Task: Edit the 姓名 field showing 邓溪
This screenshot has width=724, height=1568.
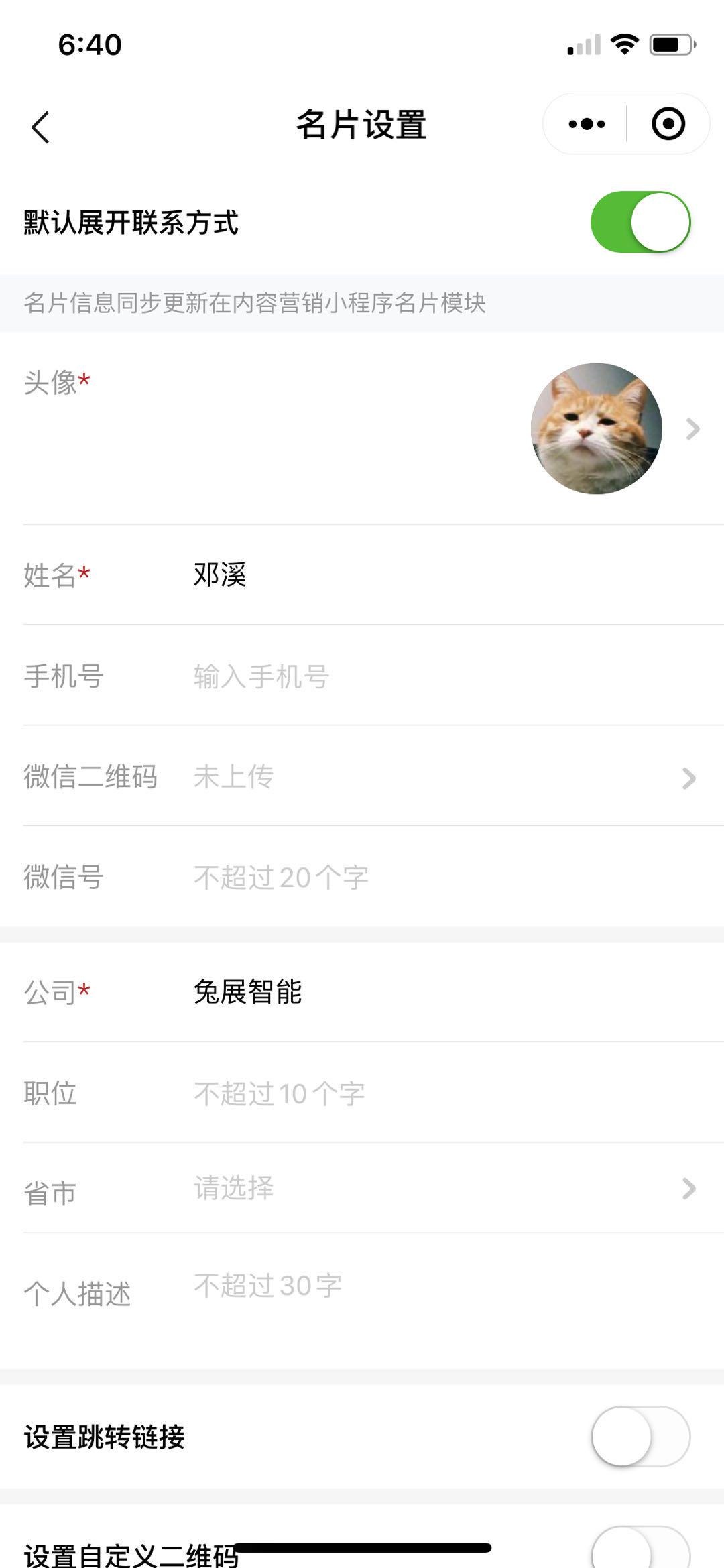Action: [x=442, y=575]
